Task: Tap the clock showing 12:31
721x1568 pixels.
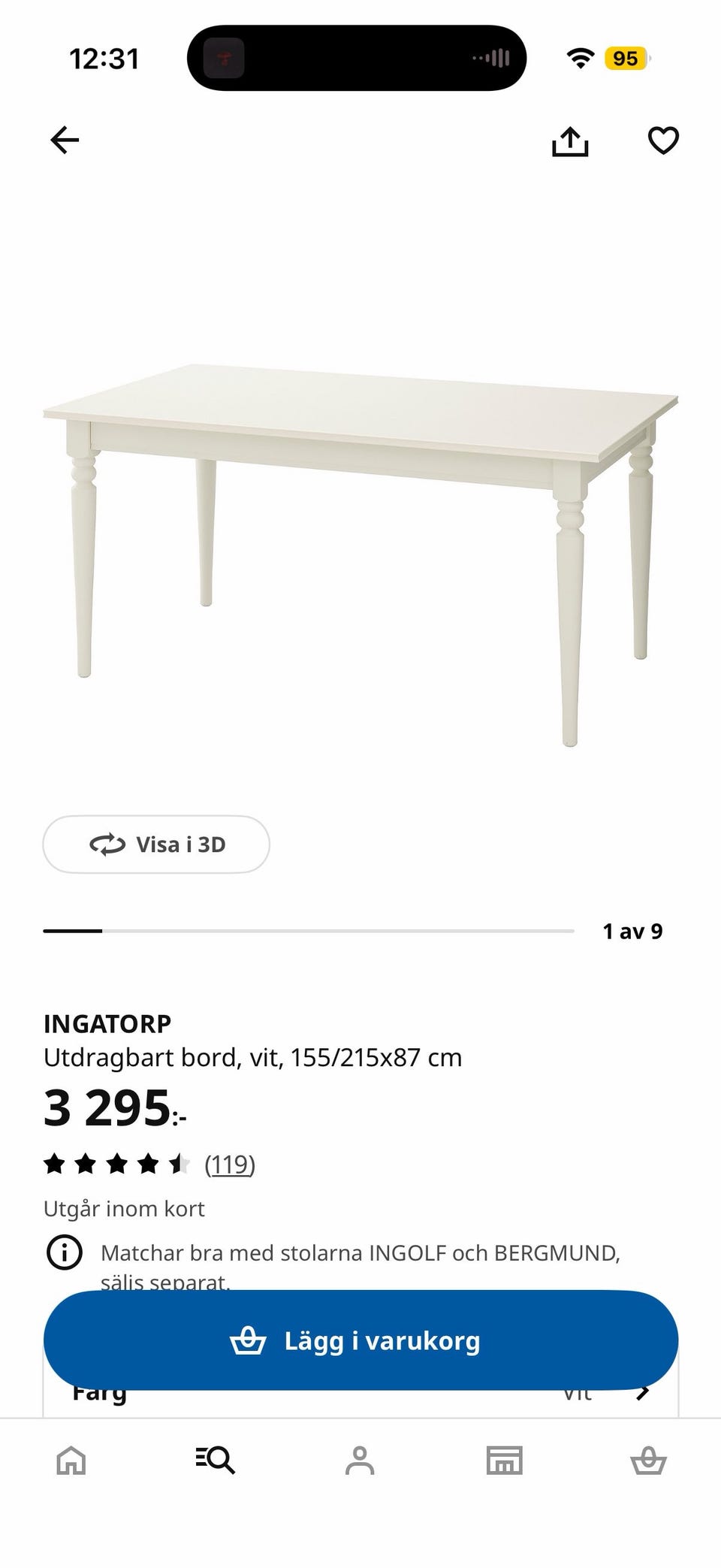Action: click(105, 57)
